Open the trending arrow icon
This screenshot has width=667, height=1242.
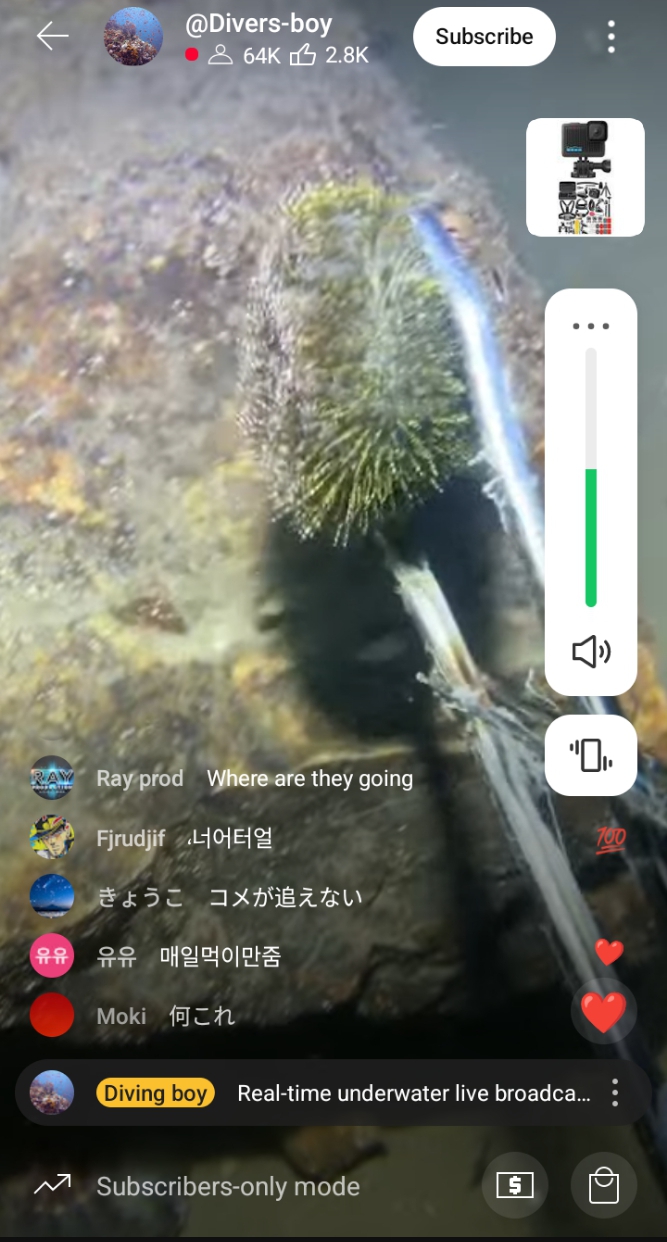click(x=52, y=1186)
